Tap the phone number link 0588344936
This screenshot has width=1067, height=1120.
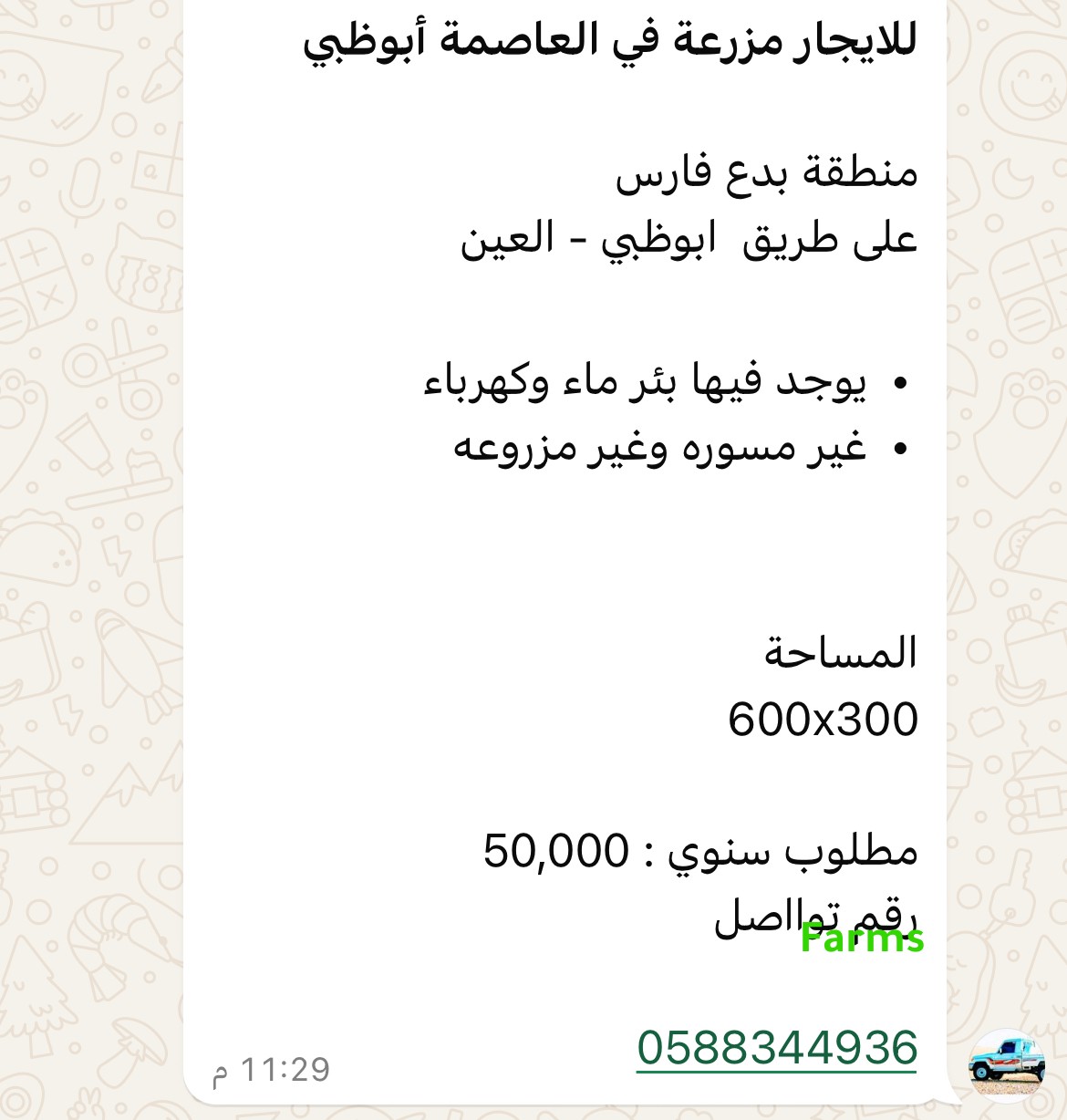pos(777,1047)
